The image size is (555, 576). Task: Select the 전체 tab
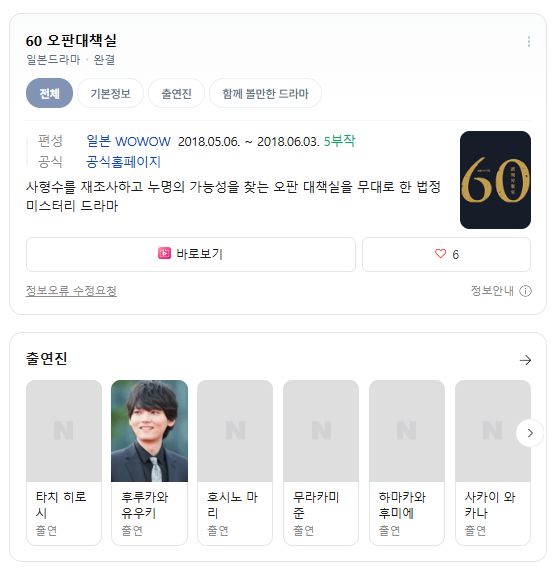click(x=49, y=93)
